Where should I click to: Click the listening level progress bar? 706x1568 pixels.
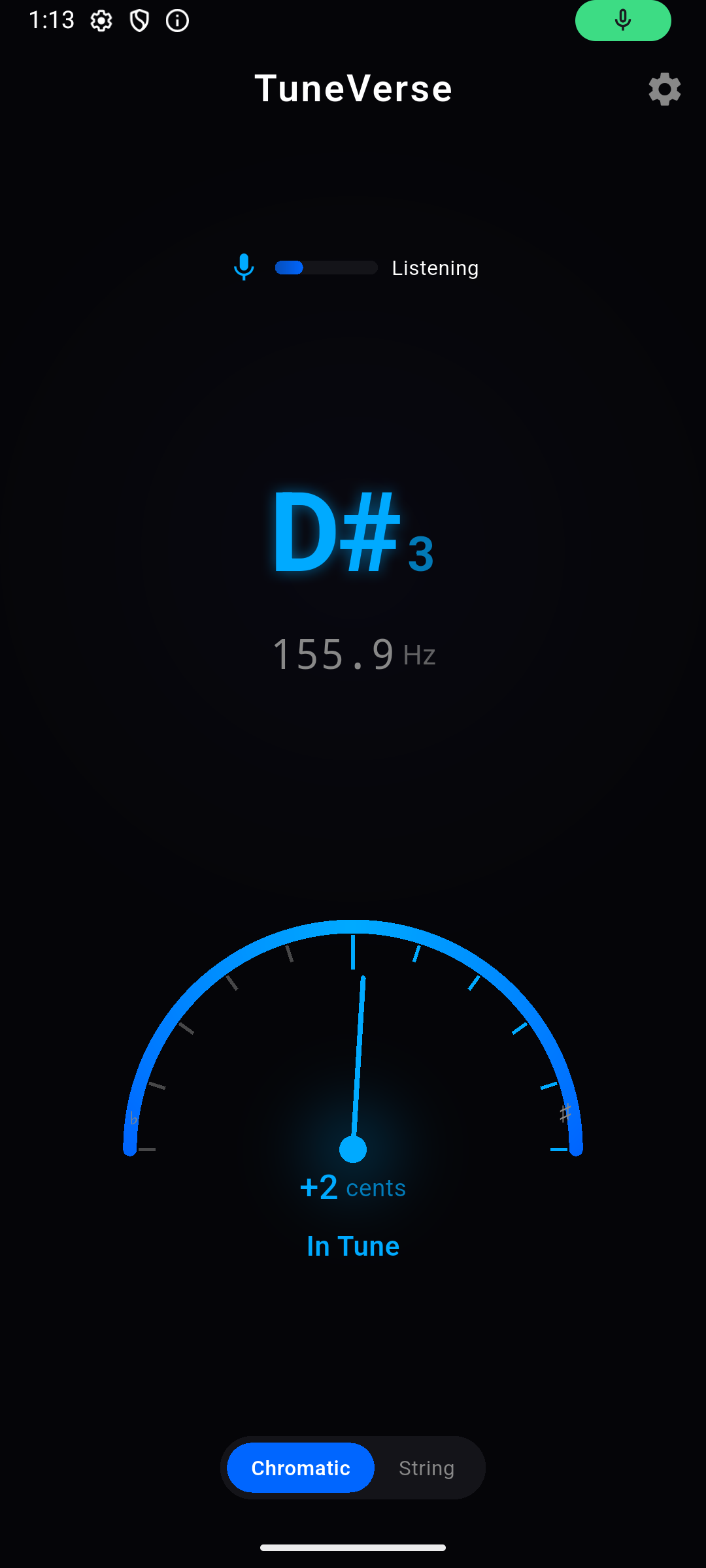click(326, 267)
